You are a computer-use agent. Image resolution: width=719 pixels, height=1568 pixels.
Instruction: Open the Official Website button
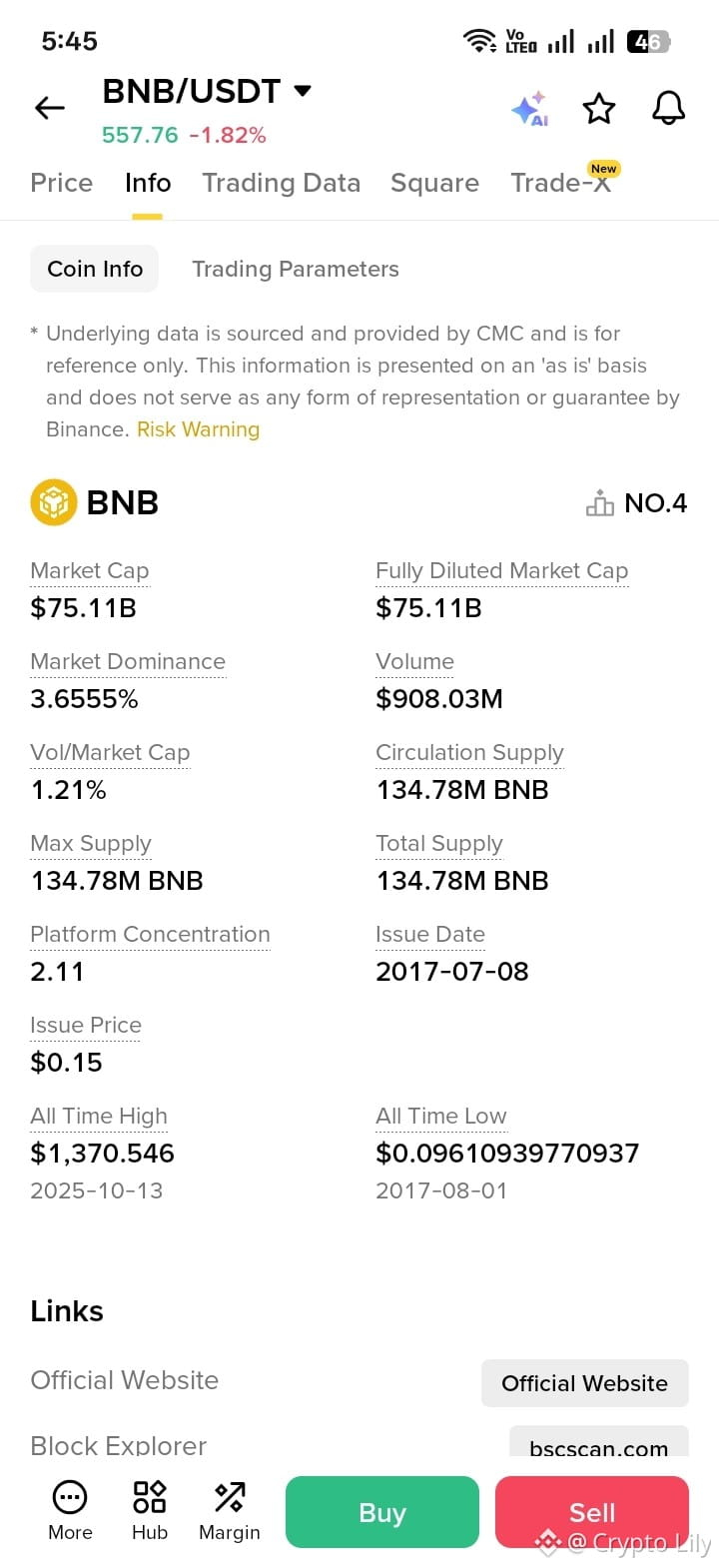[x=585, y=1383]
